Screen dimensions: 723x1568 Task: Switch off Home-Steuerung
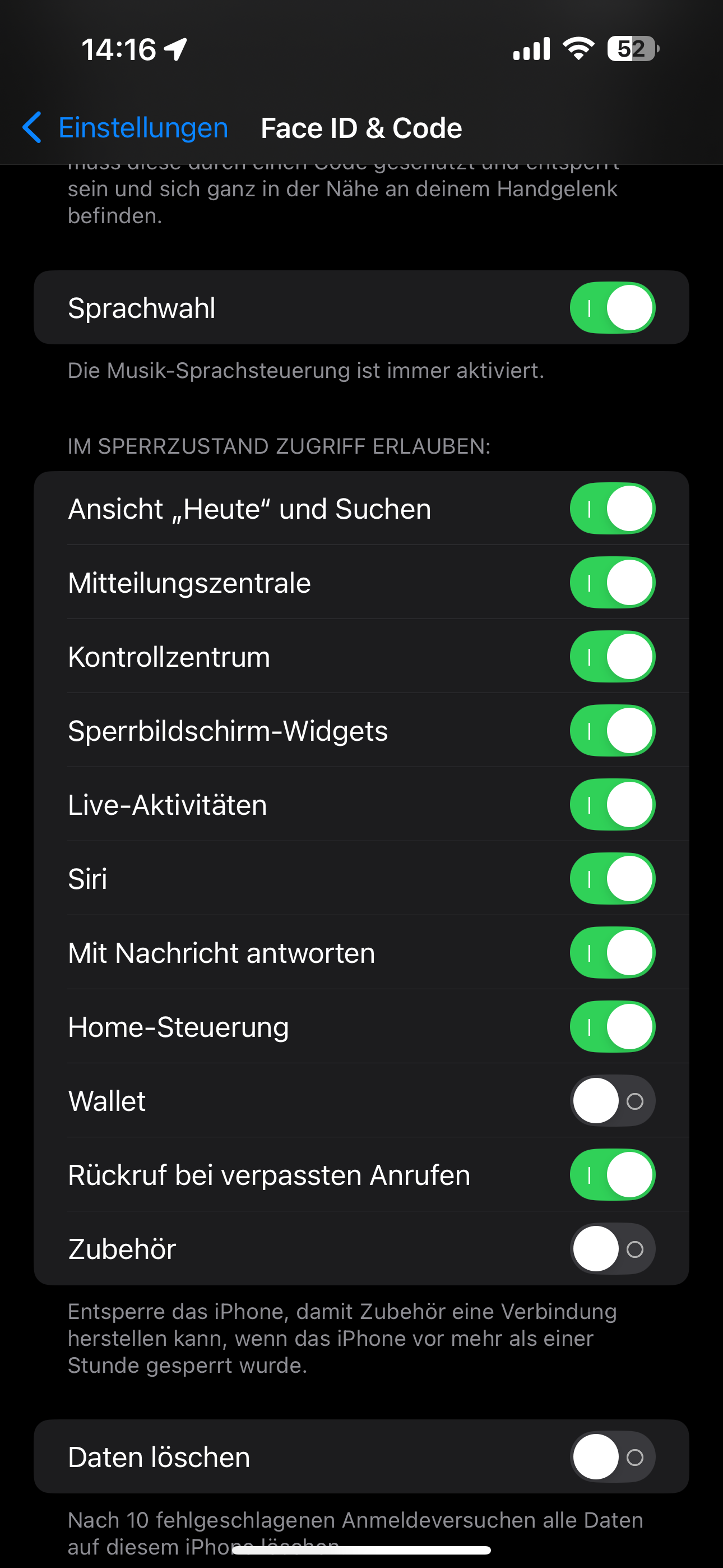pyautogui.click(x=611, y=1027)
